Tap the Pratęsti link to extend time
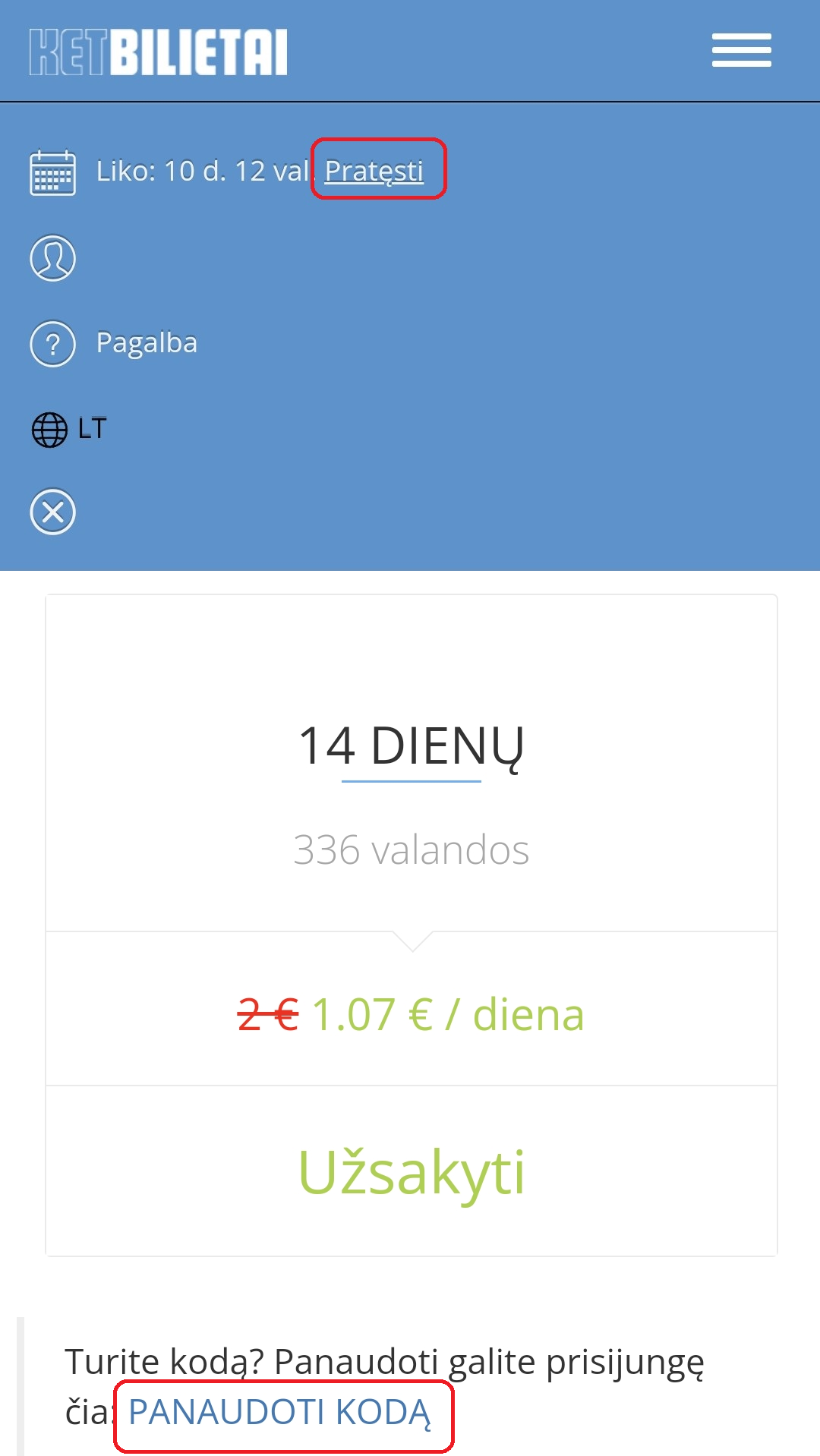The height and width of the screenshot is (1456, 820). 374,171
